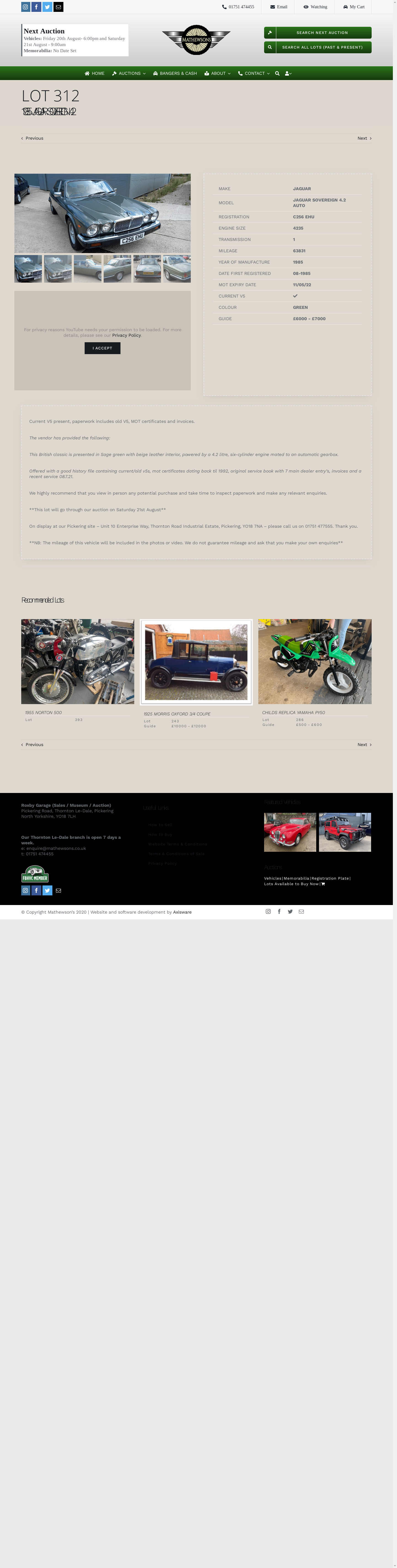
Task: Open the search magnifier in menu bar
Action: point(277,74)
